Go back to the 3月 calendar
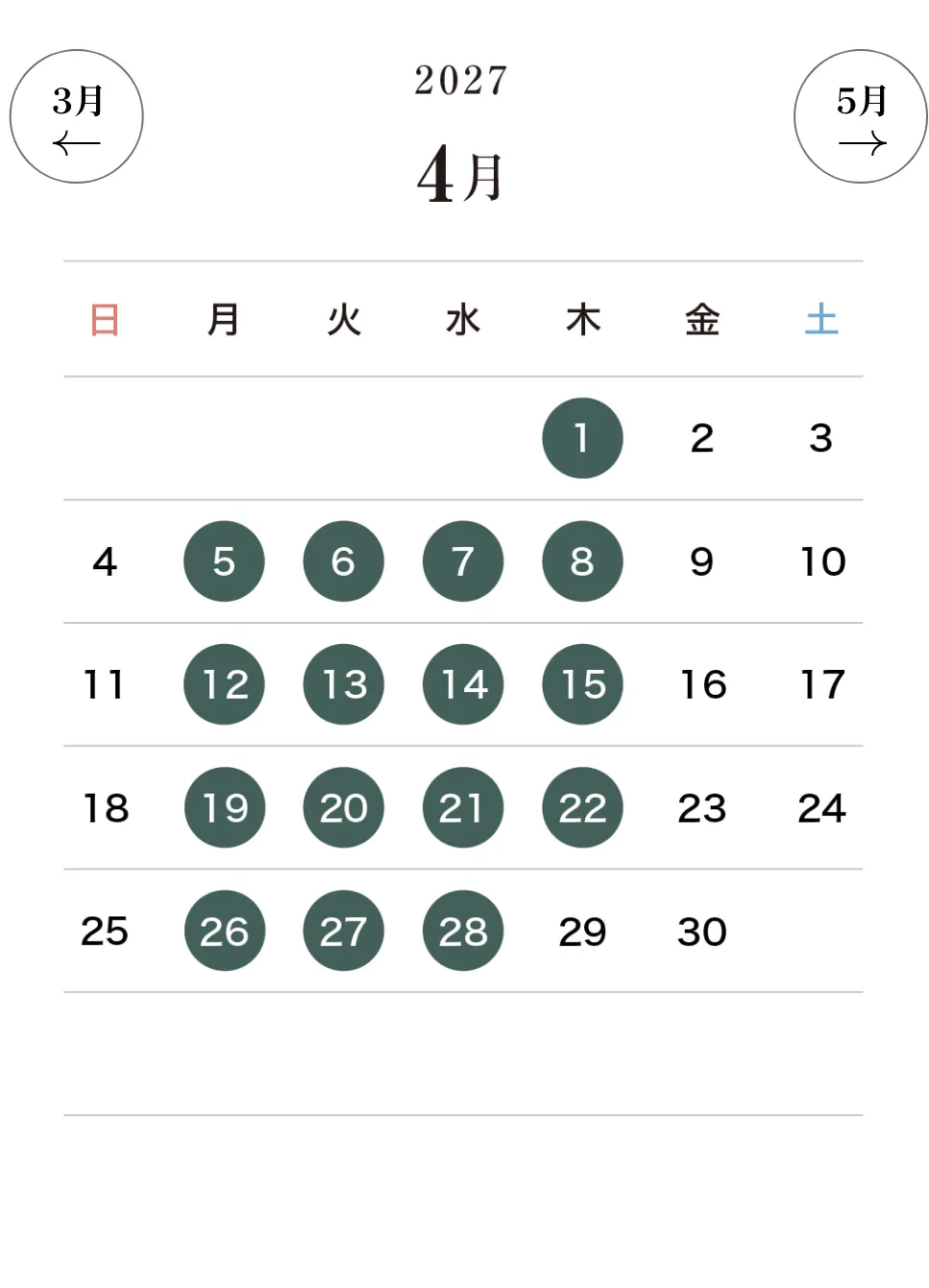 (77, 117)
